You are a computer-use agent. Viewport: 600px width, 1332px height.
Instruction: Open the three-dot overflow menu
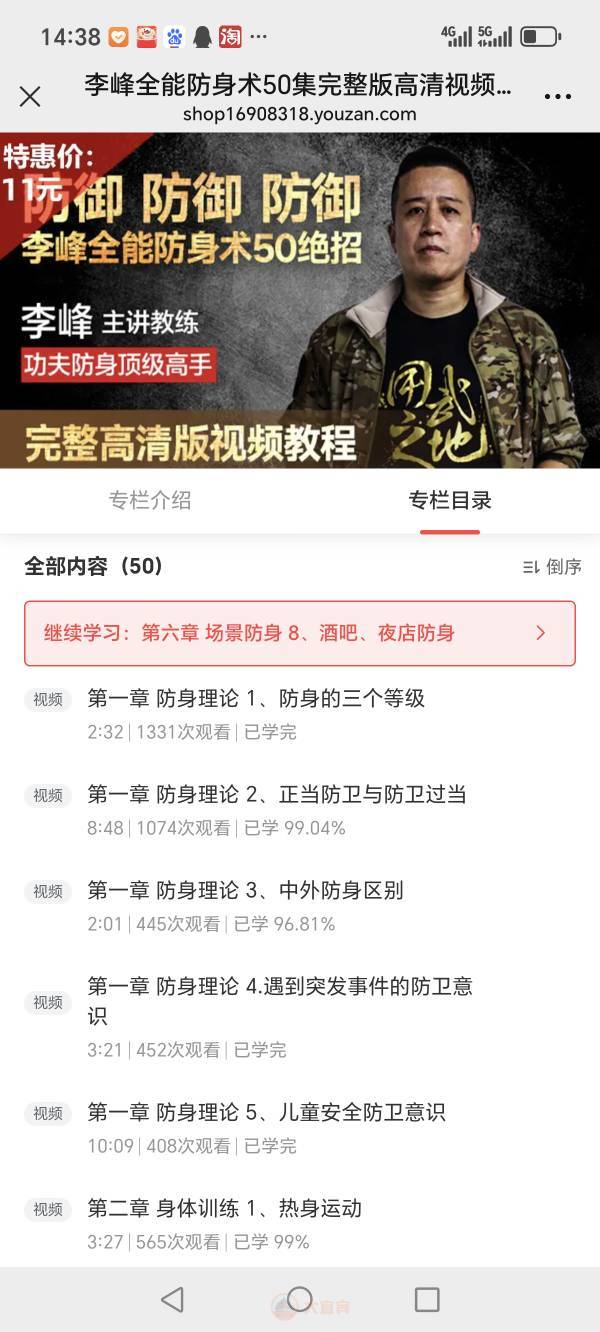pyautogui.click(x=557, y=97)
